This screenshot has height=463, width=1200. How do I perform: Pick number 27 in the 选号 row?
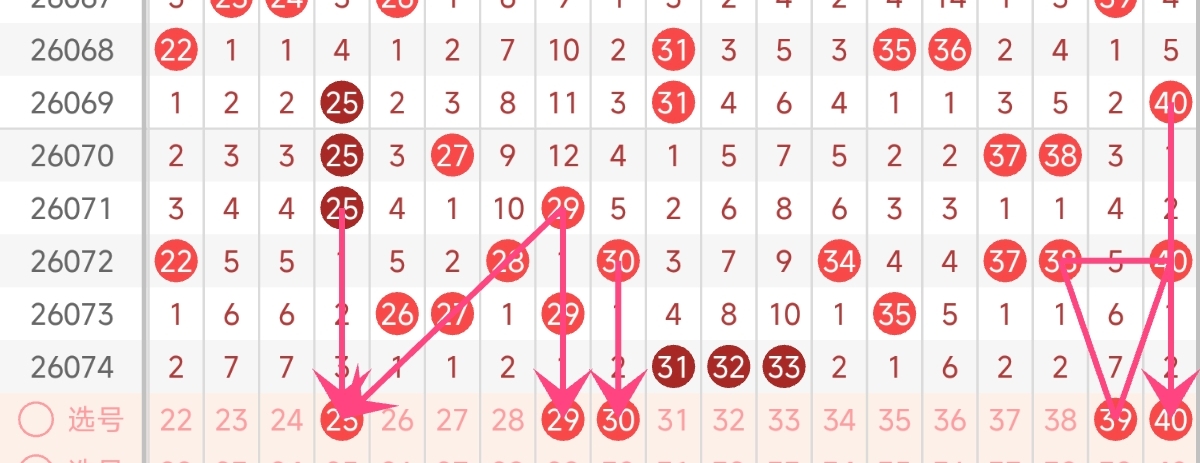coord(452,421)
